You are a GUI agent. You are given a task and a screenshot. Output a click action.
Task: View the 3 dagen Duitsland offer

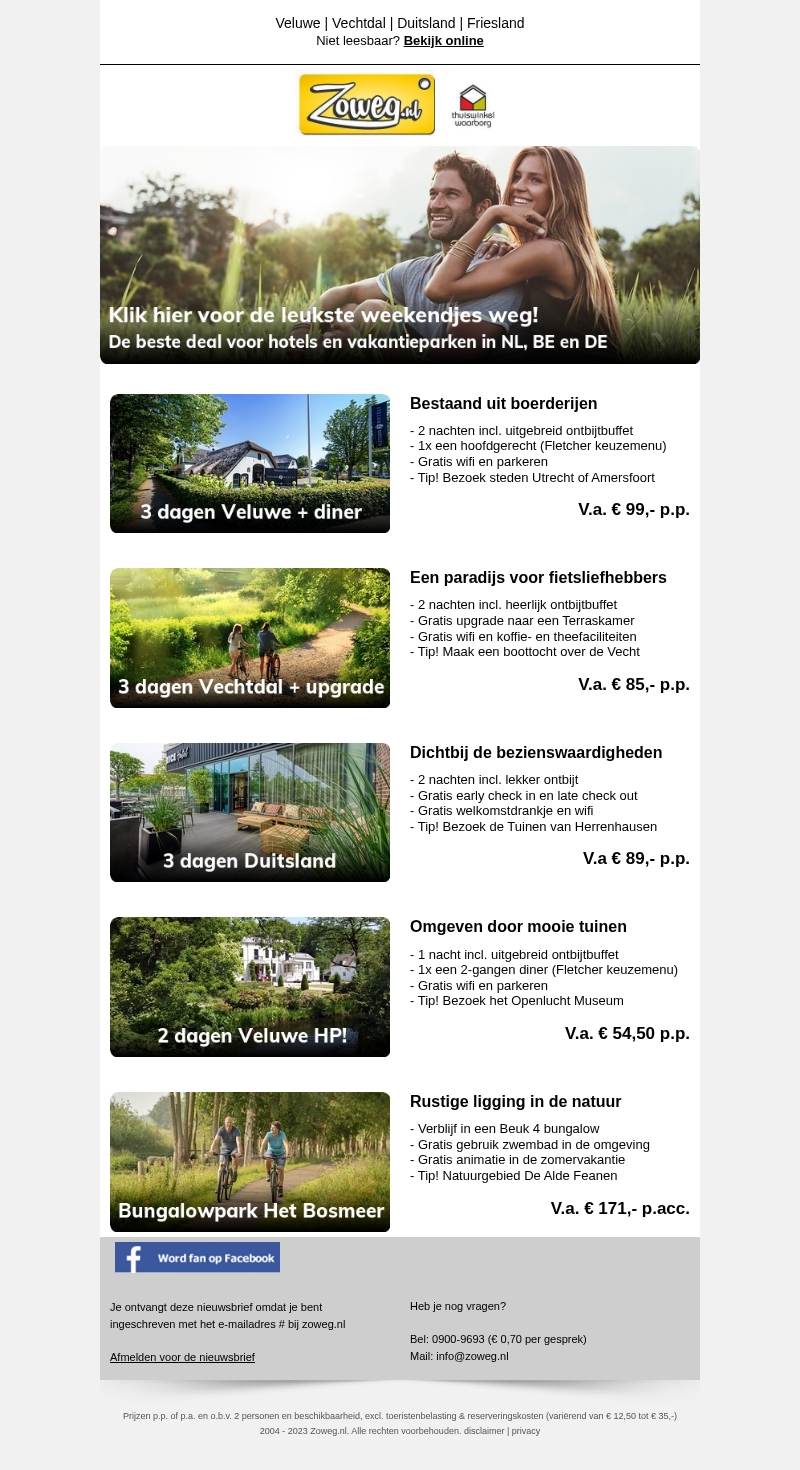[x=250, y=812]
